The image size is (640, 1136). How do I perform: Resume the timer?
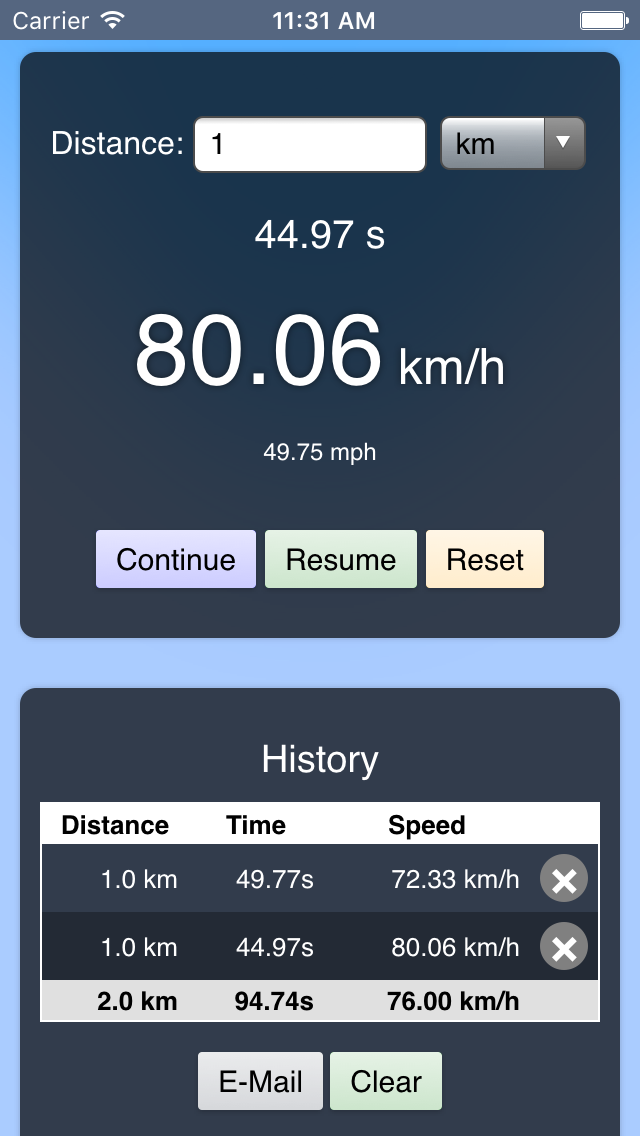point(341,559)
